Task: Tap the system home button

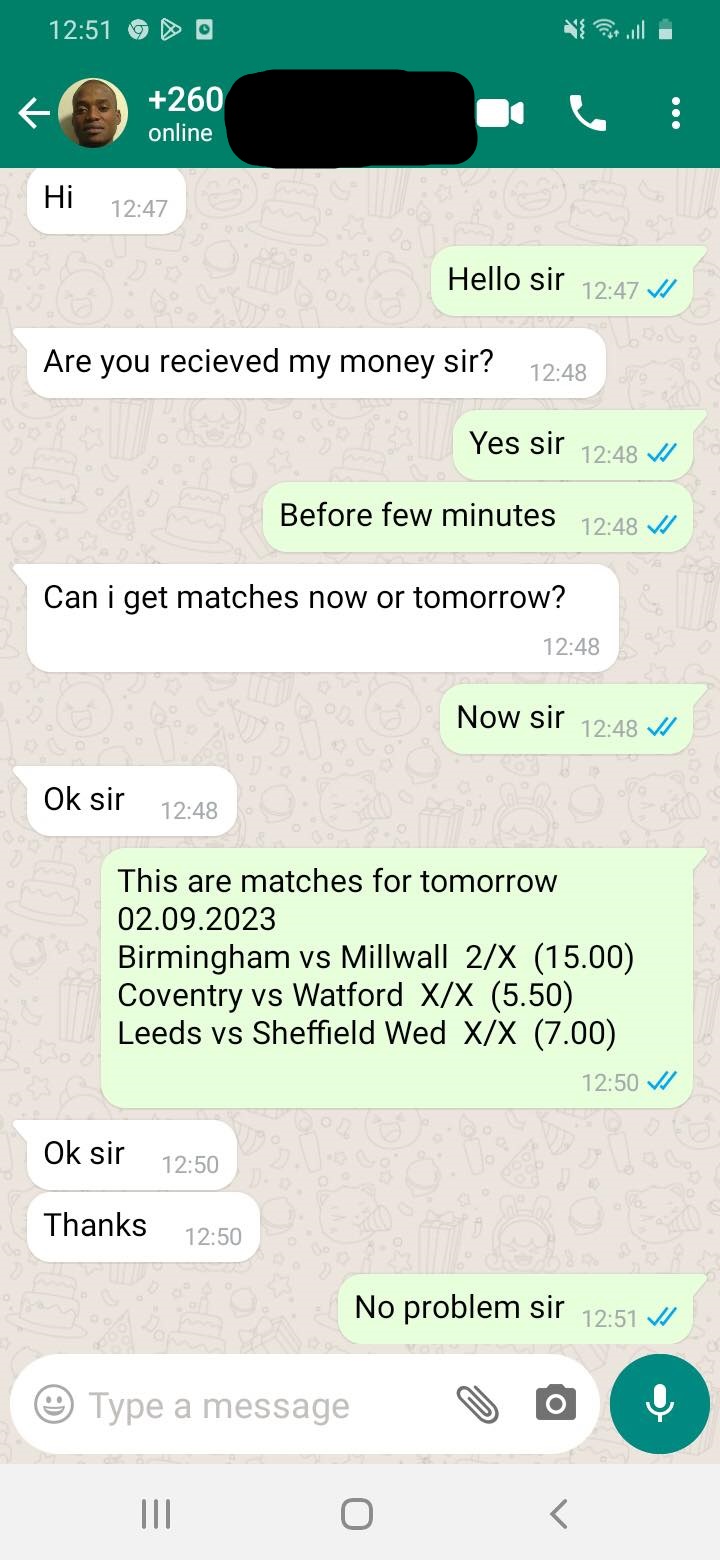Action: [357, 1513]
